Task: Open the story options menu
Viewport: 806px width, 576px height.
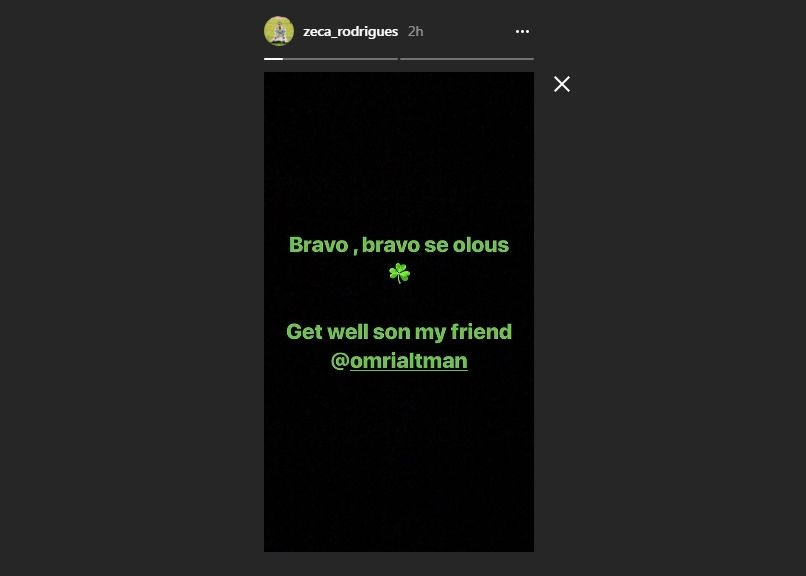Action: click(522, 31)
